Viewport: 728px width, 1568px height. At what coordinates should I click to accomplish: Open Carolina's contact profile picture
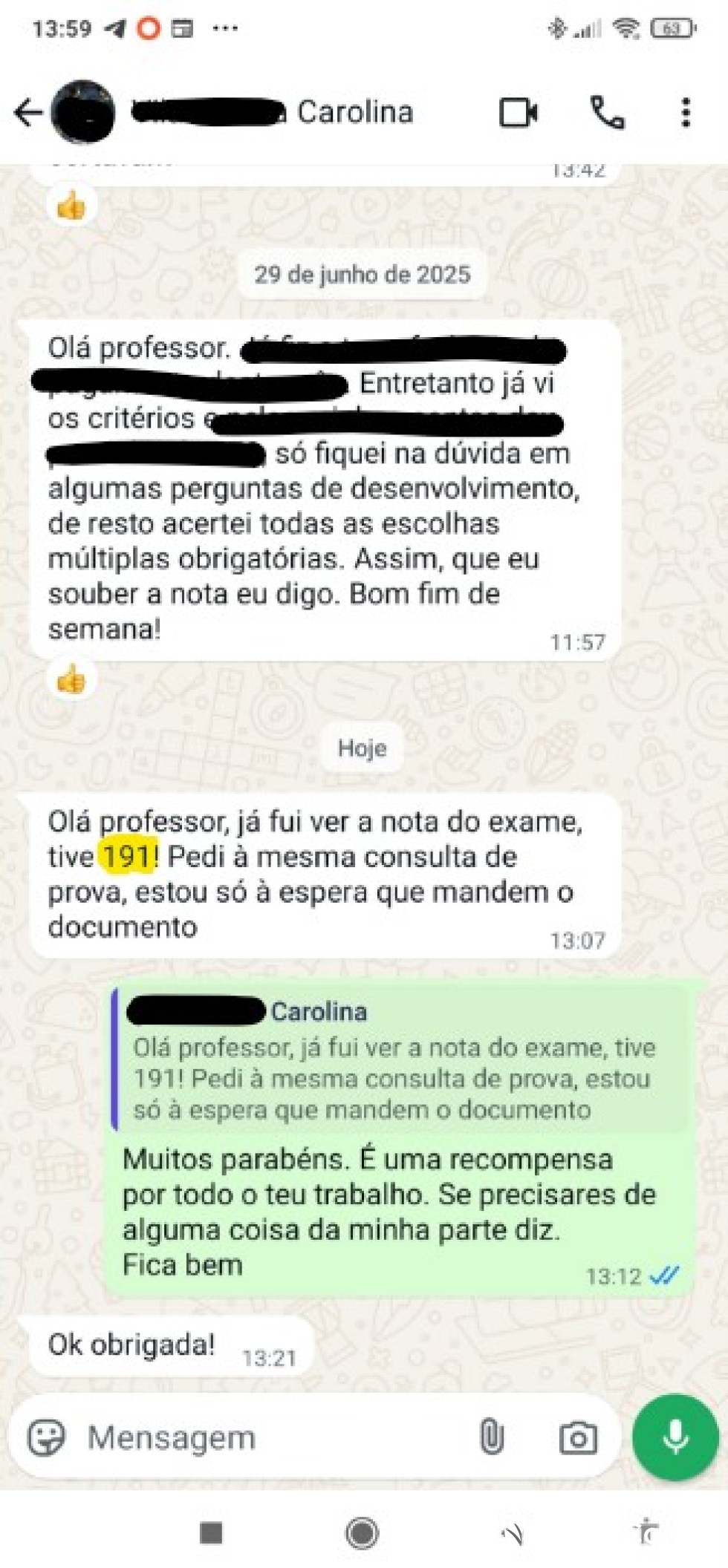[x=83, y=112]
